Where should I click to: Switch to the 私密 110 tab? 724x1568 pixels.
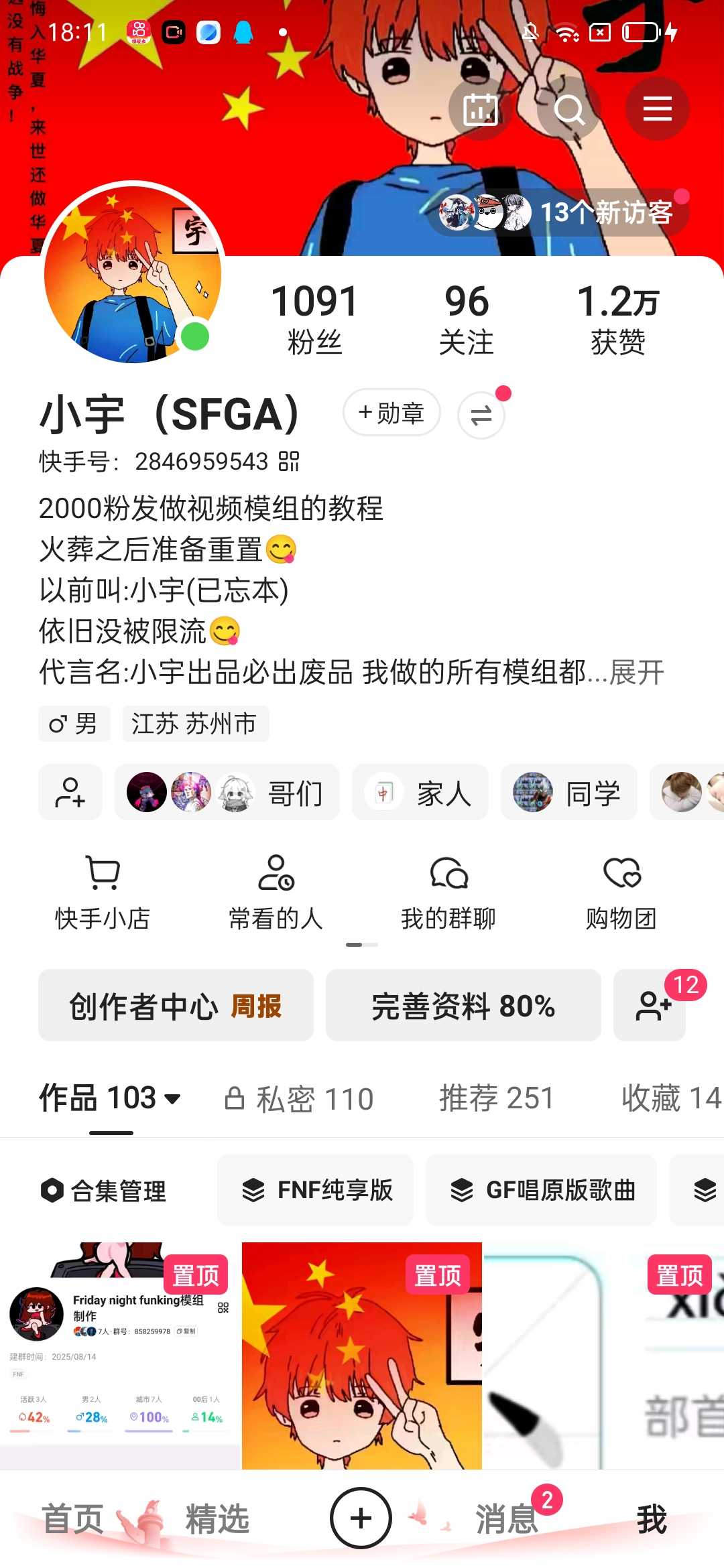(299, 1099)
